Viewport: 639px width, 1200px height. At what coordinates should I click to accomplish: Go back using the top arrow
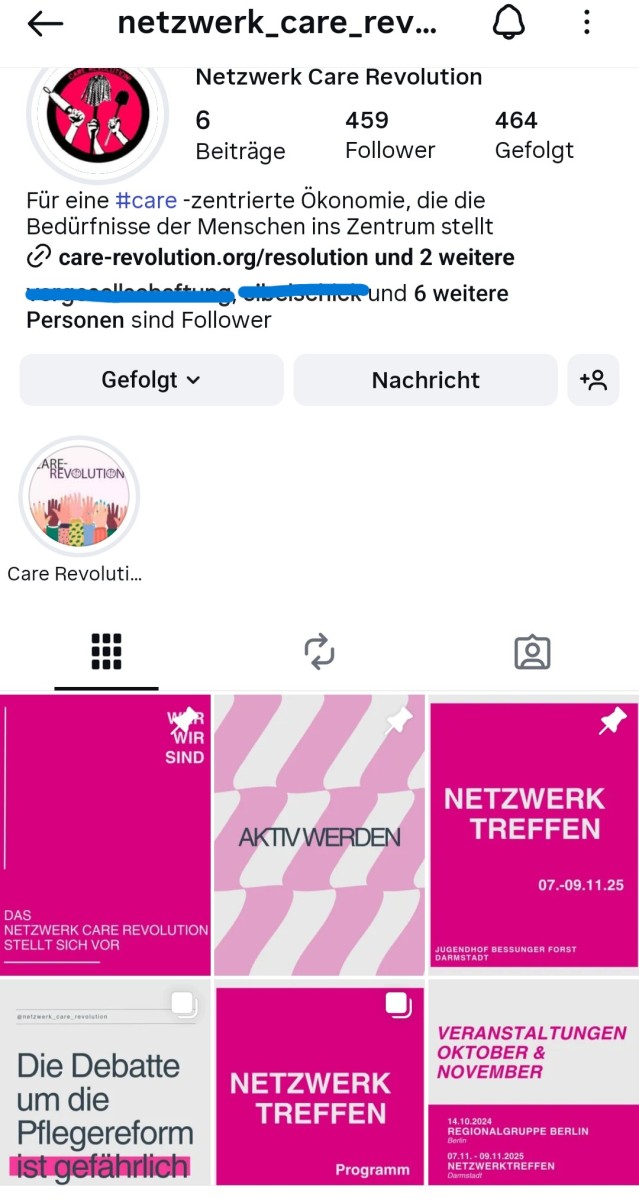[x=46, y=24]
